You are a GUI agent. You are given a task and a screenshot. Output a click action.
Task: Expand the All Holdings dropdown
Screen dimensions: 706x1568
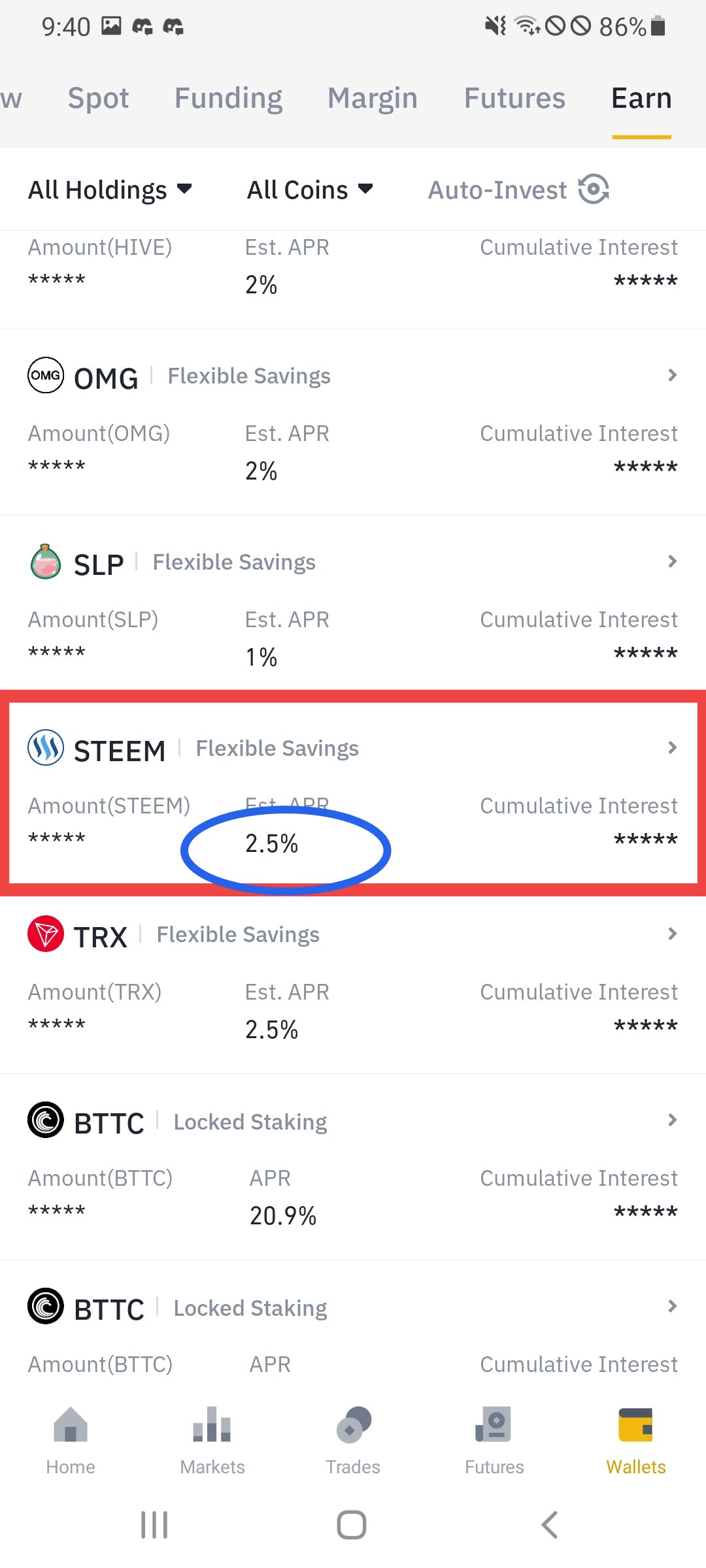(x=110, y=190)
